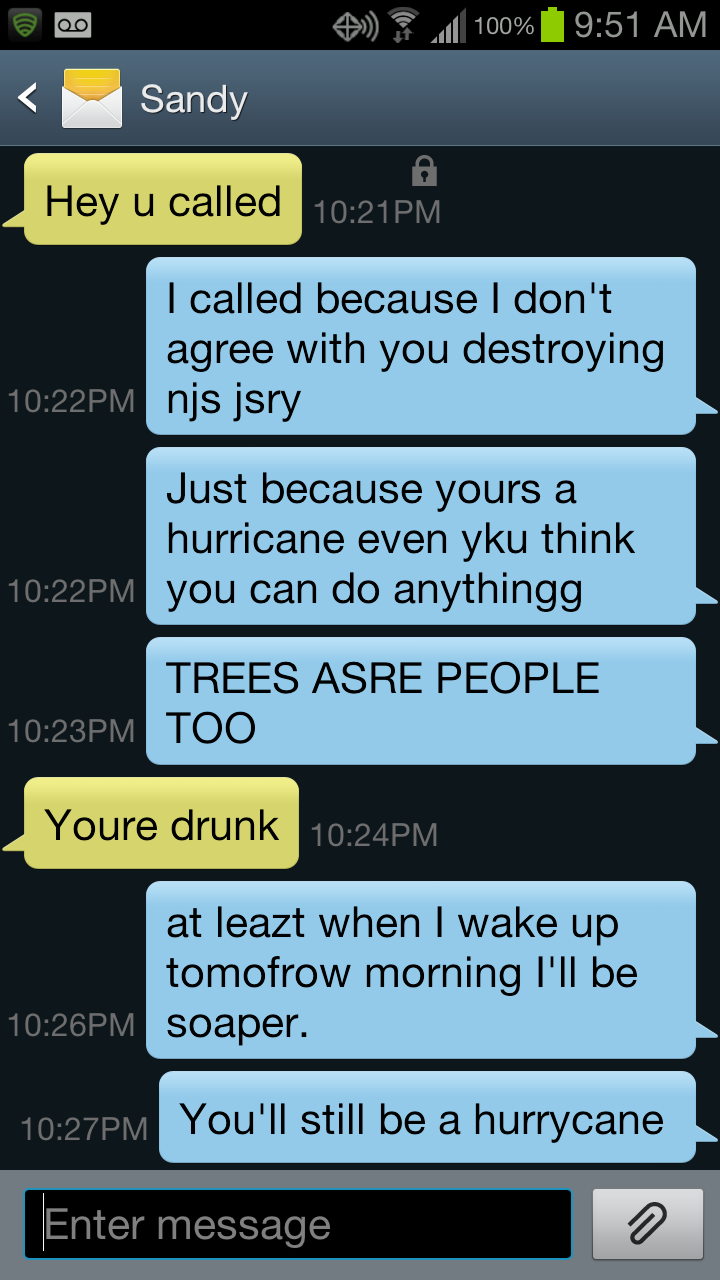Open the attachment paperclip button
Screen dimensions: 720x1280
[648, 1224]
